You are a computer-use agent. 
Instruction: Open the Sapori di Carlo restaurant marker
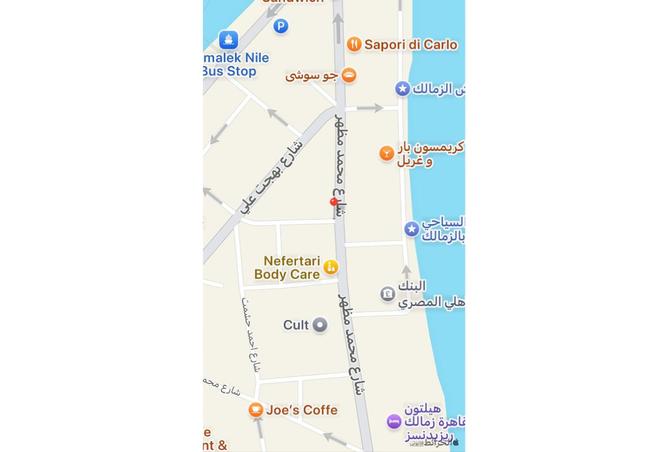(x=354, y=44)
